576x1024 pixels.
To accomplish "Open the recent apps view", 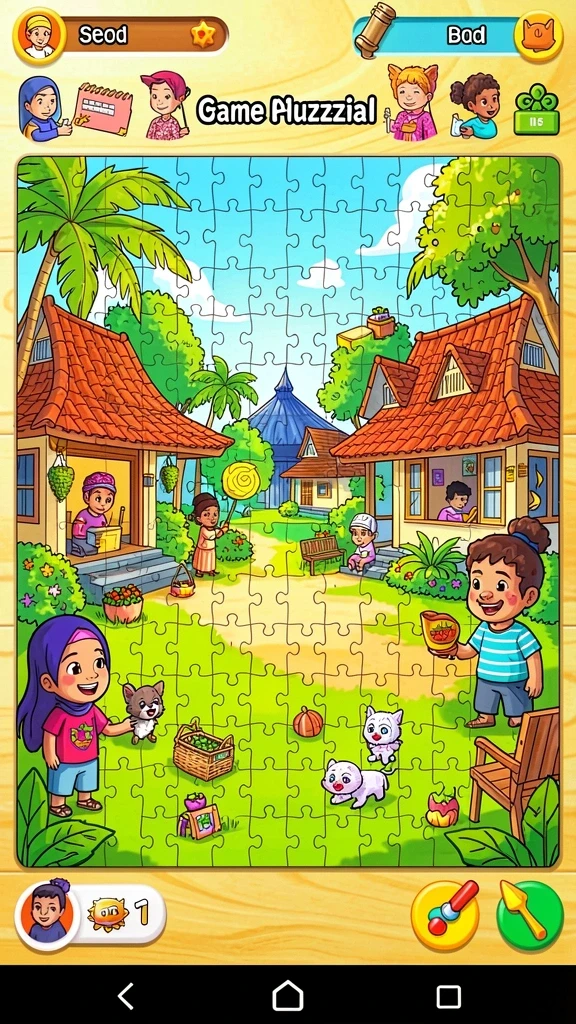I will pyautogui.click(x=449, y=997).
